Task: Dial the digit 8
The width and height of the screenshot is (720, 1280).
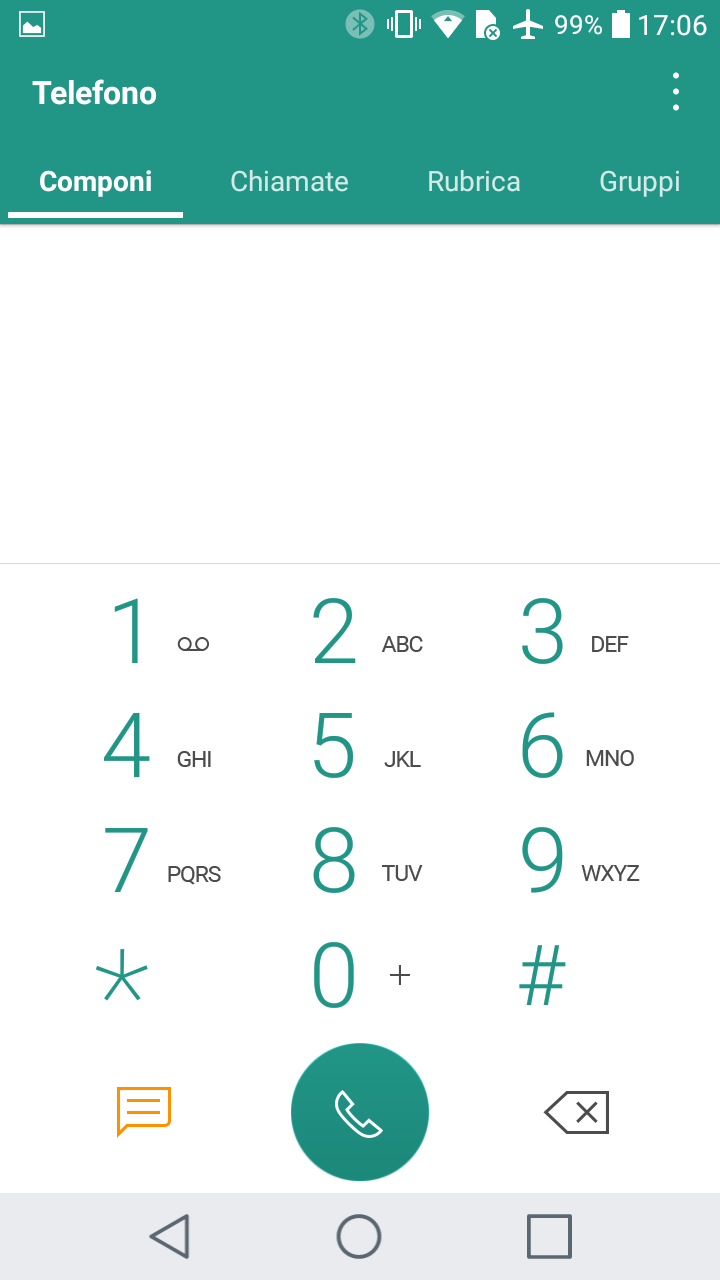Action: (360, 860)
